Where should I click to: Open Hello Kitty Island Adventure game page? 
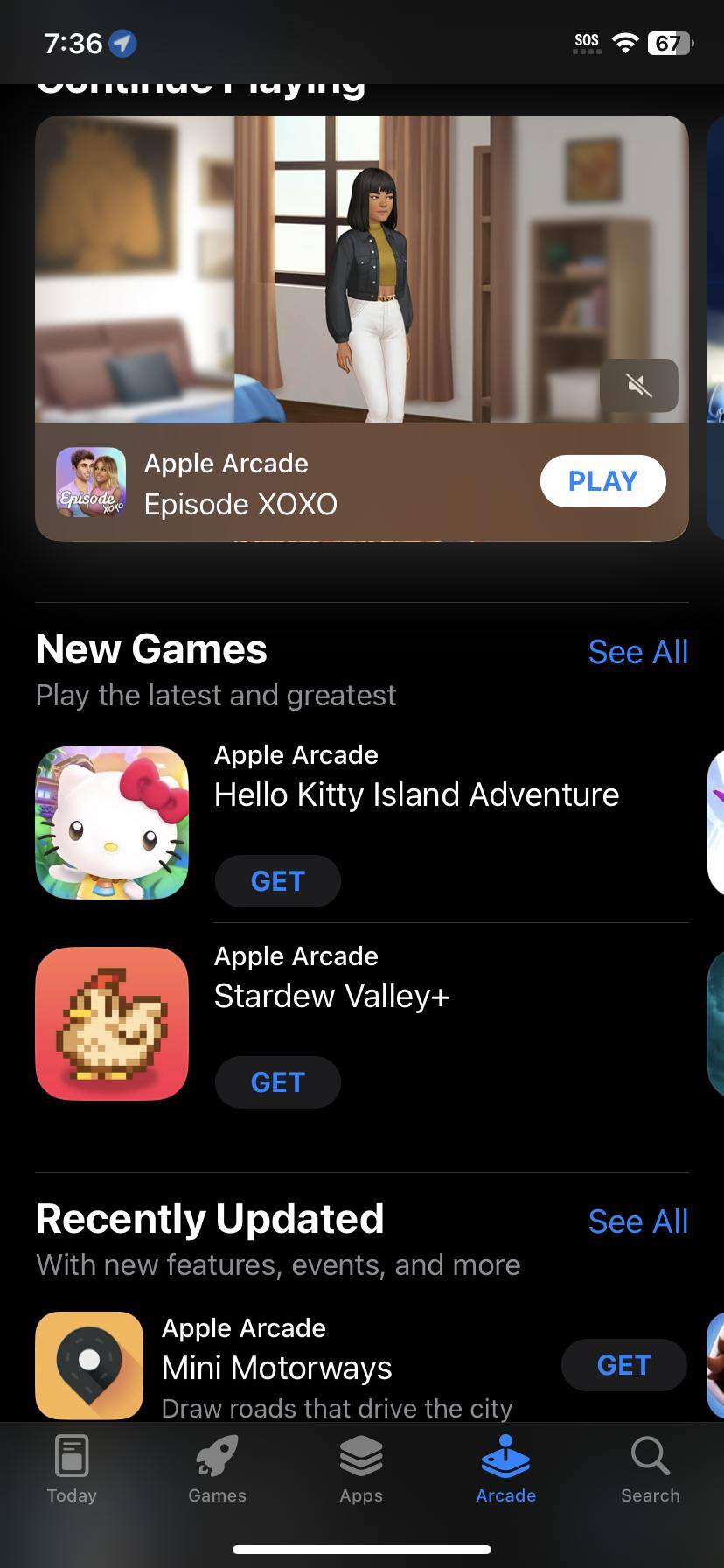click(416, 794)
